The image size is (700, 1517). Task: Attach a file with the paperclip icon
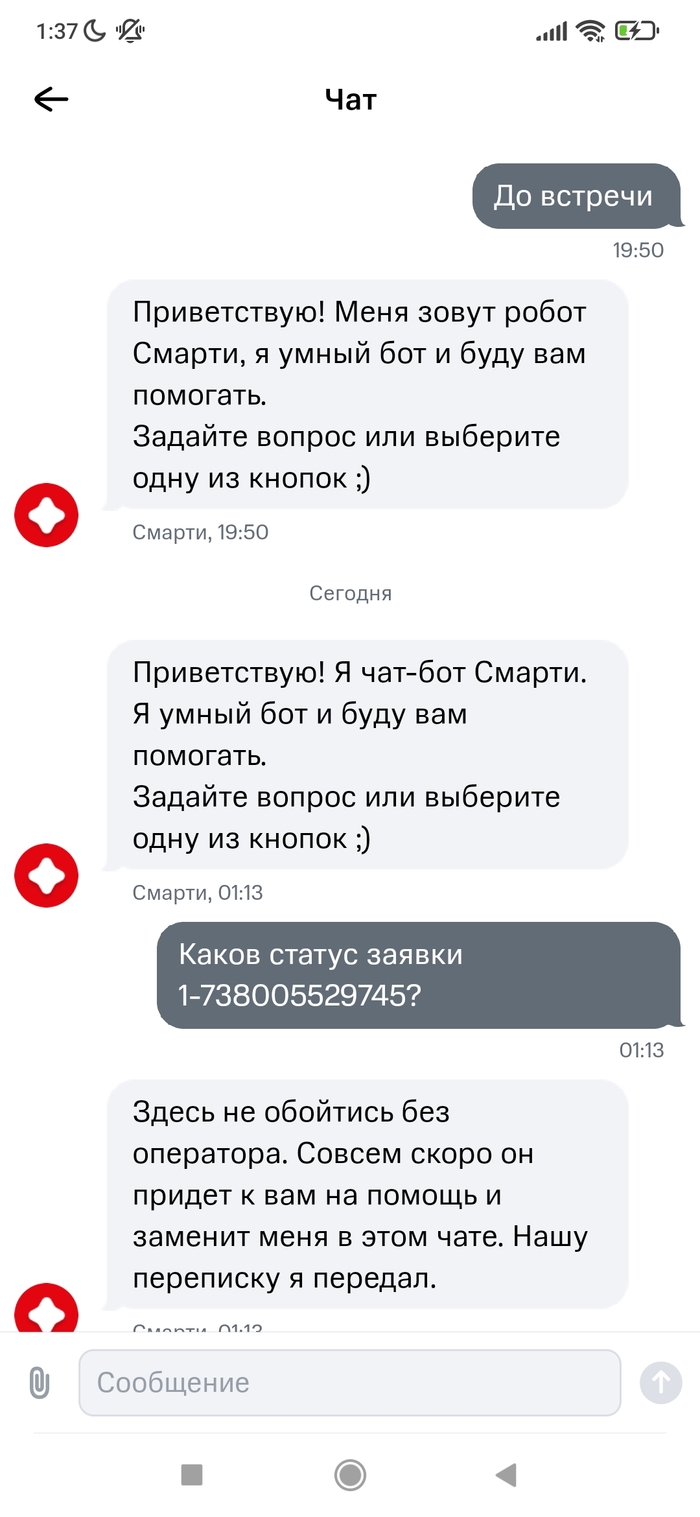click(39, 1383)
